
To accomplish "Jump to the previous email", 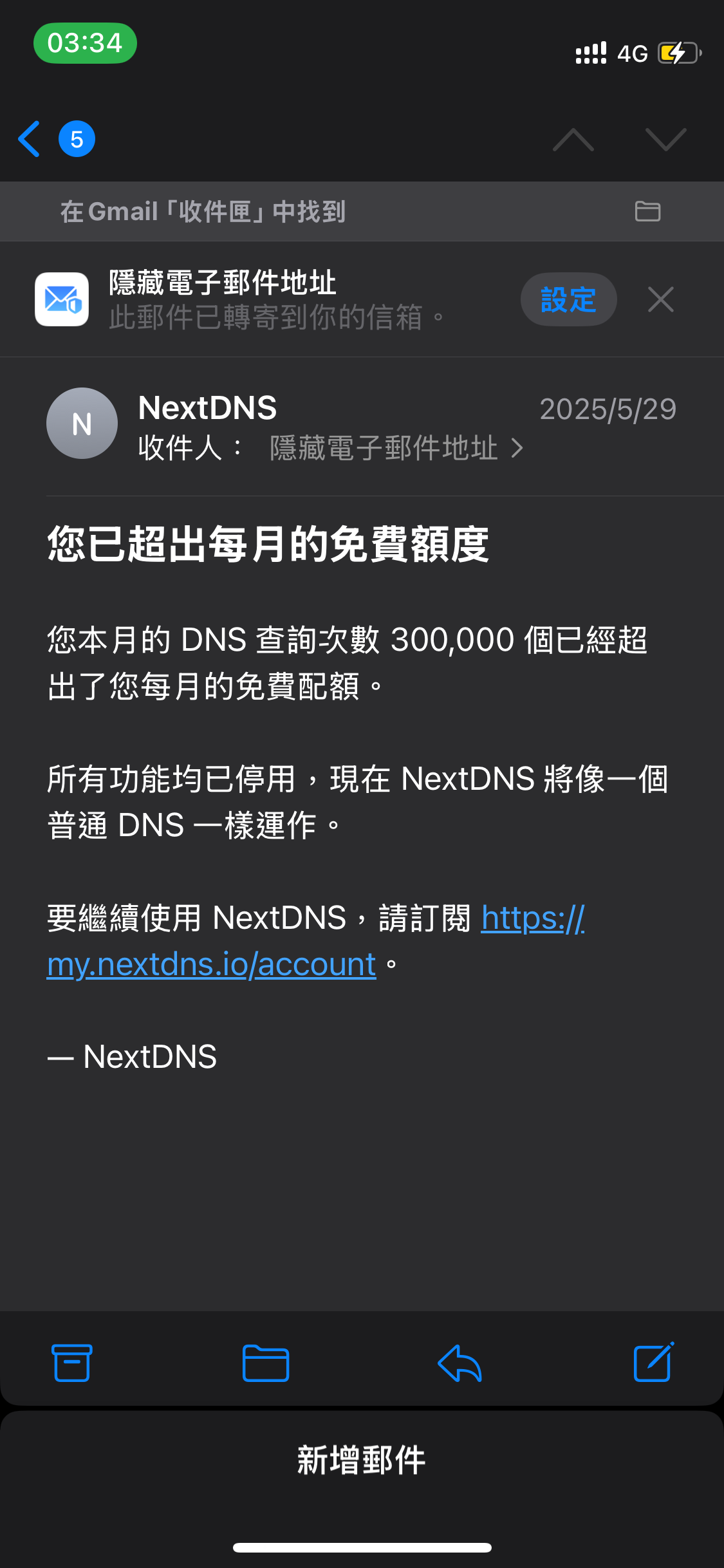I will pyautogui.click(x=573, y=139).
